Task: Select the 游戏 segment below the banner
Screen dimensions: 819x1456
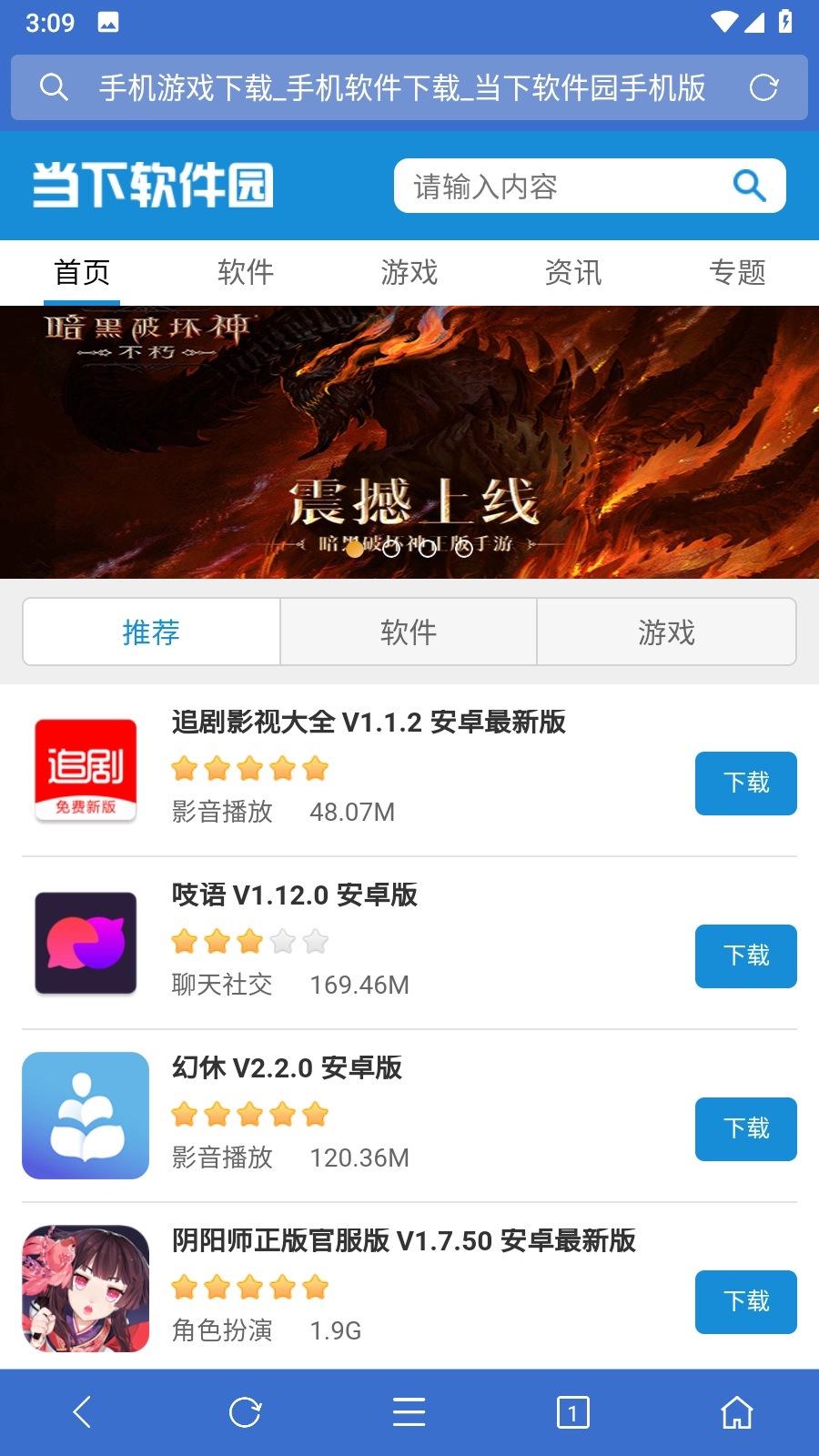Action: pyautogui.click(x=666, y=632)
